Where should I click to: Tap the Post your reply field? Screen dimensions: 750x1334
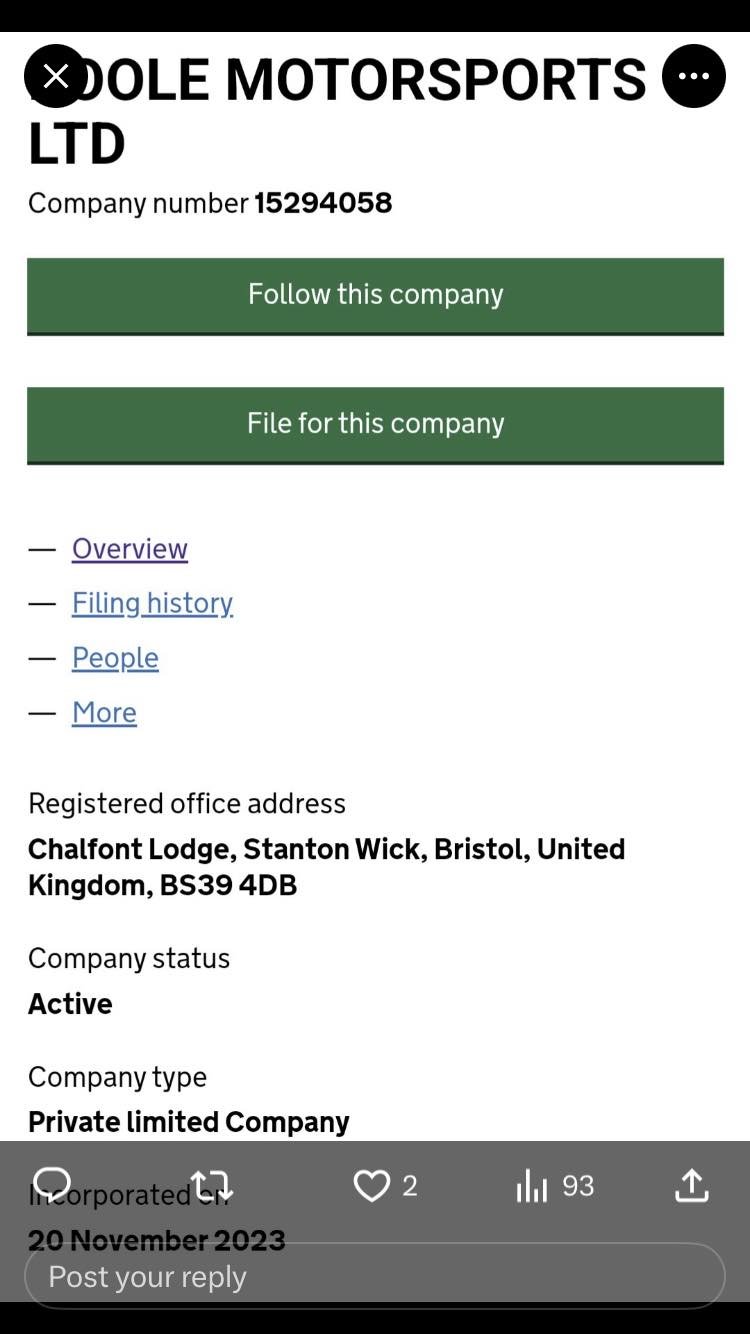[374, 1276]
